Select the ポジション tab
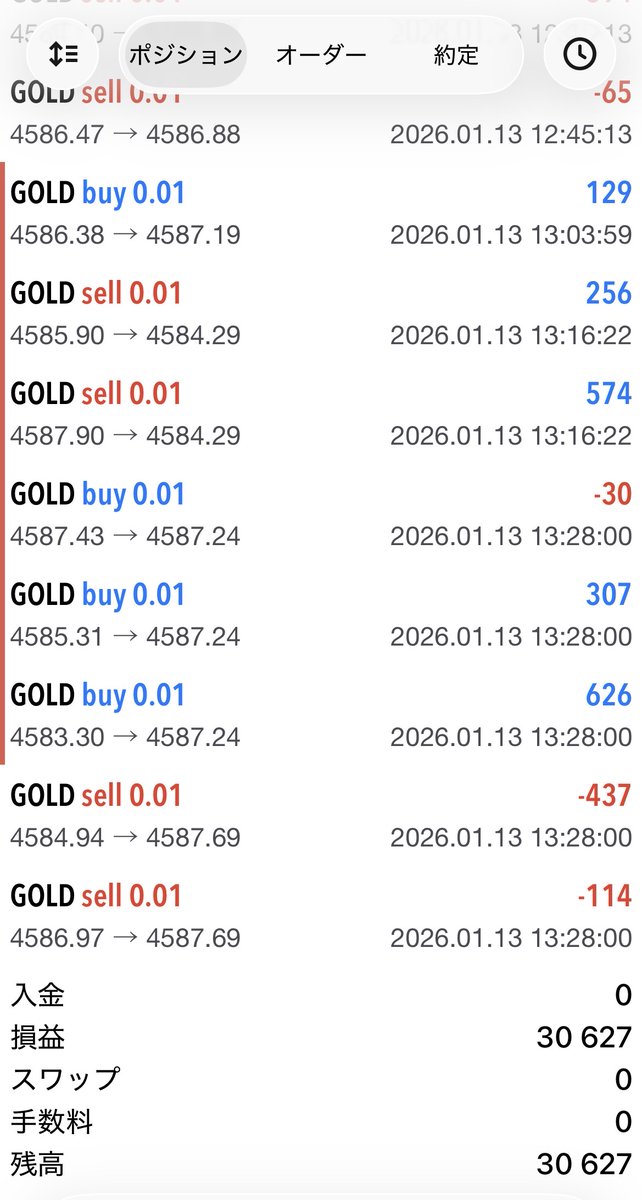Viewport: 642px width, 1200px height. (x=185, y=55)
